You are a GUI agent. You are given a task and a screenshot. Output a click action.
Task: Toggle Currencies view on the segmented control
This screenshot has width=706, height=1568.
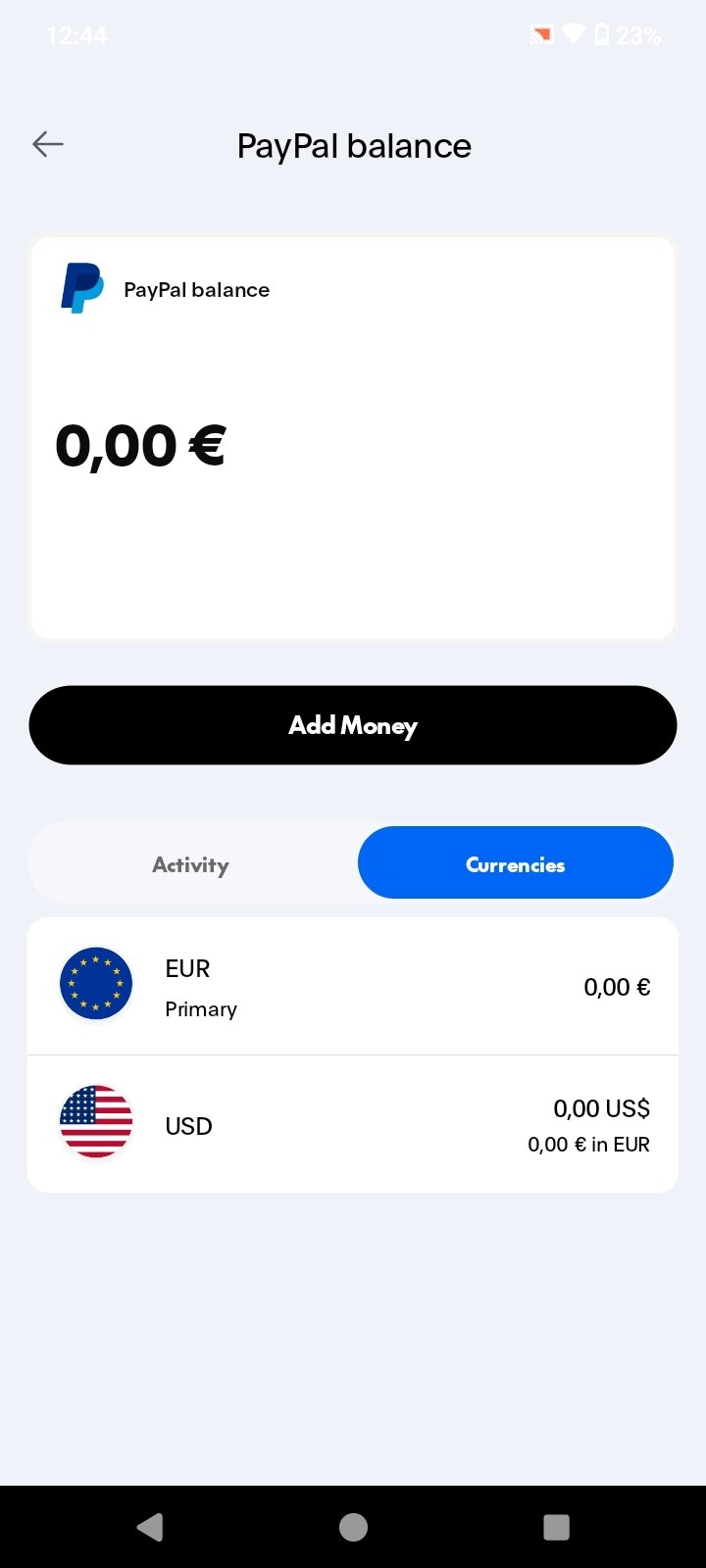tap(515, 863)
